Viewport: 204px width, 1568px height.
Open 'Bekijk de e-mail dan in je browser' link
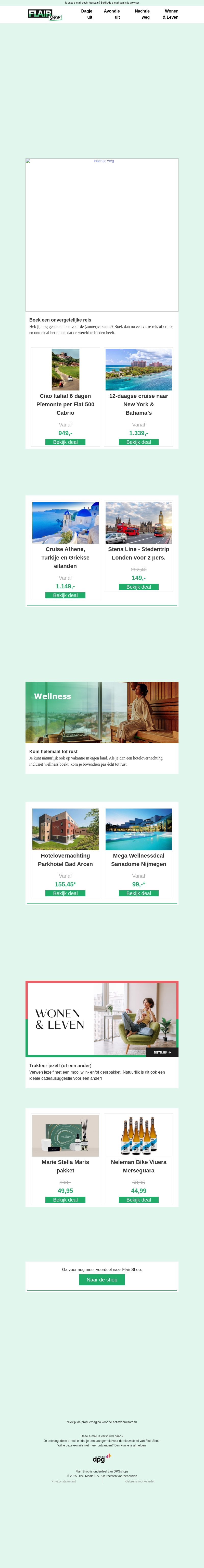tap(120, 3)
